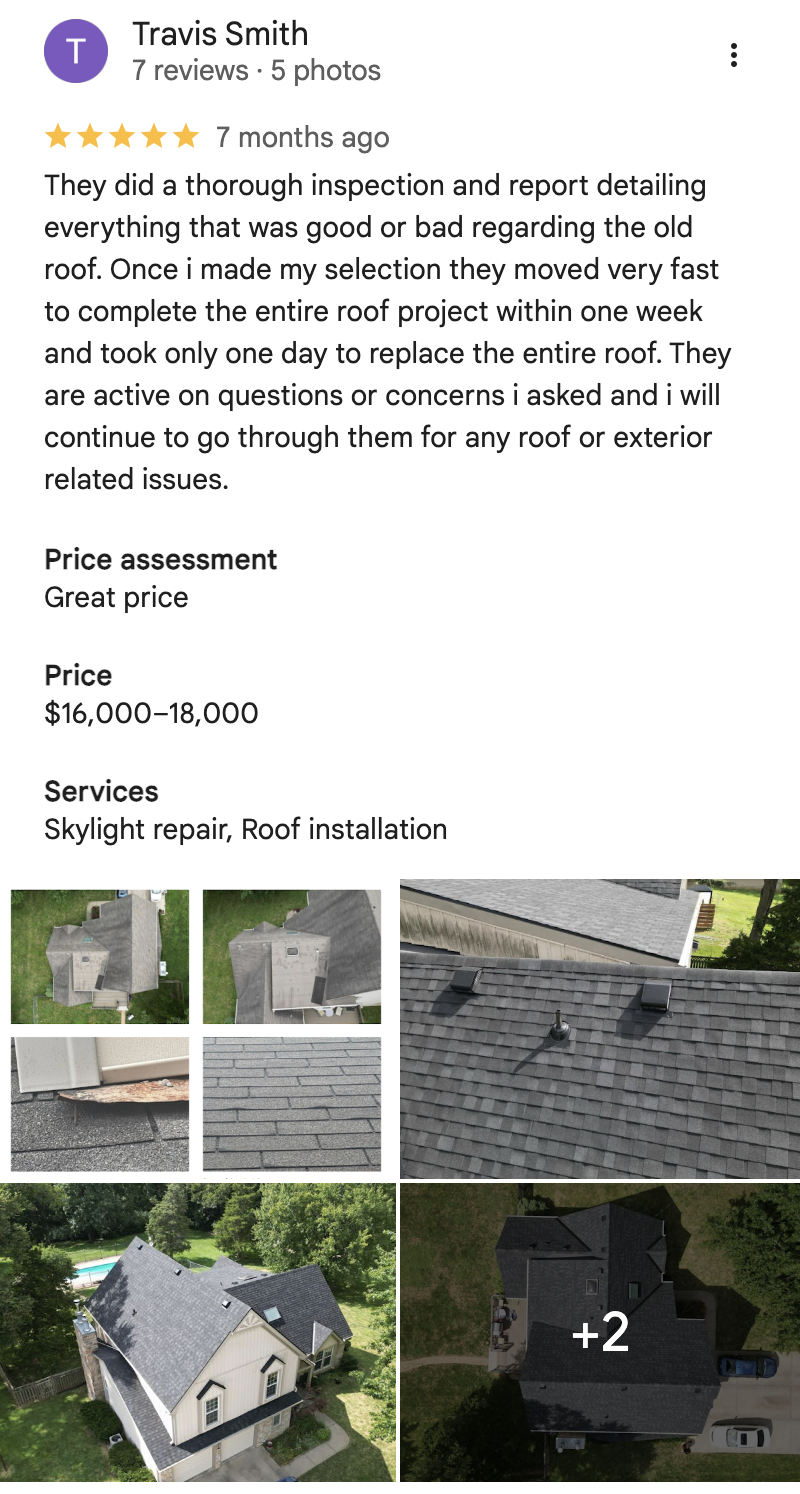800x1494 pixels.
Task: Click the '7 reviews · 5 photos' link
Action: pyautogui.click(x=256, y=70)
